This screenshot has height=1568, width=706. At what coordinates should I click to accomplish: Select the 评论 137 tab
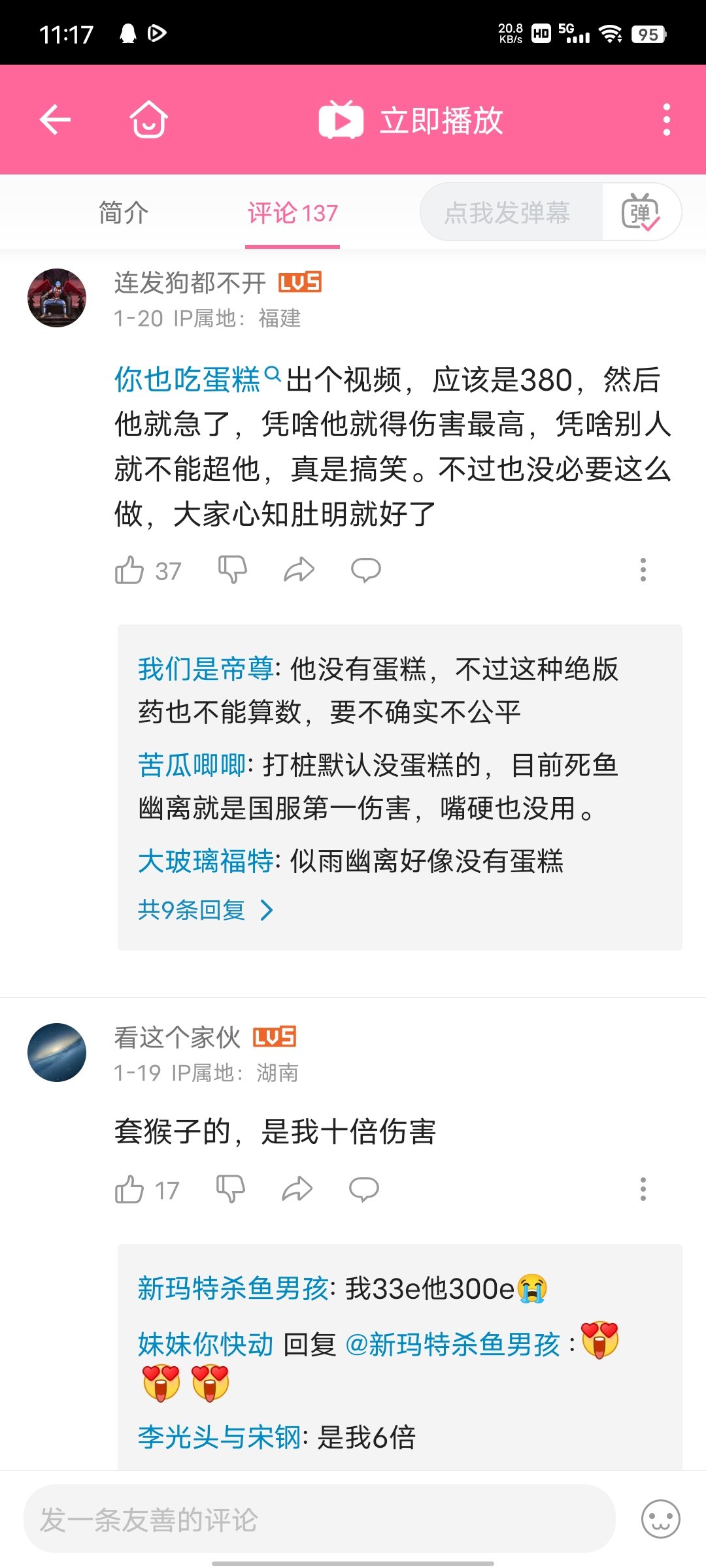293,213
